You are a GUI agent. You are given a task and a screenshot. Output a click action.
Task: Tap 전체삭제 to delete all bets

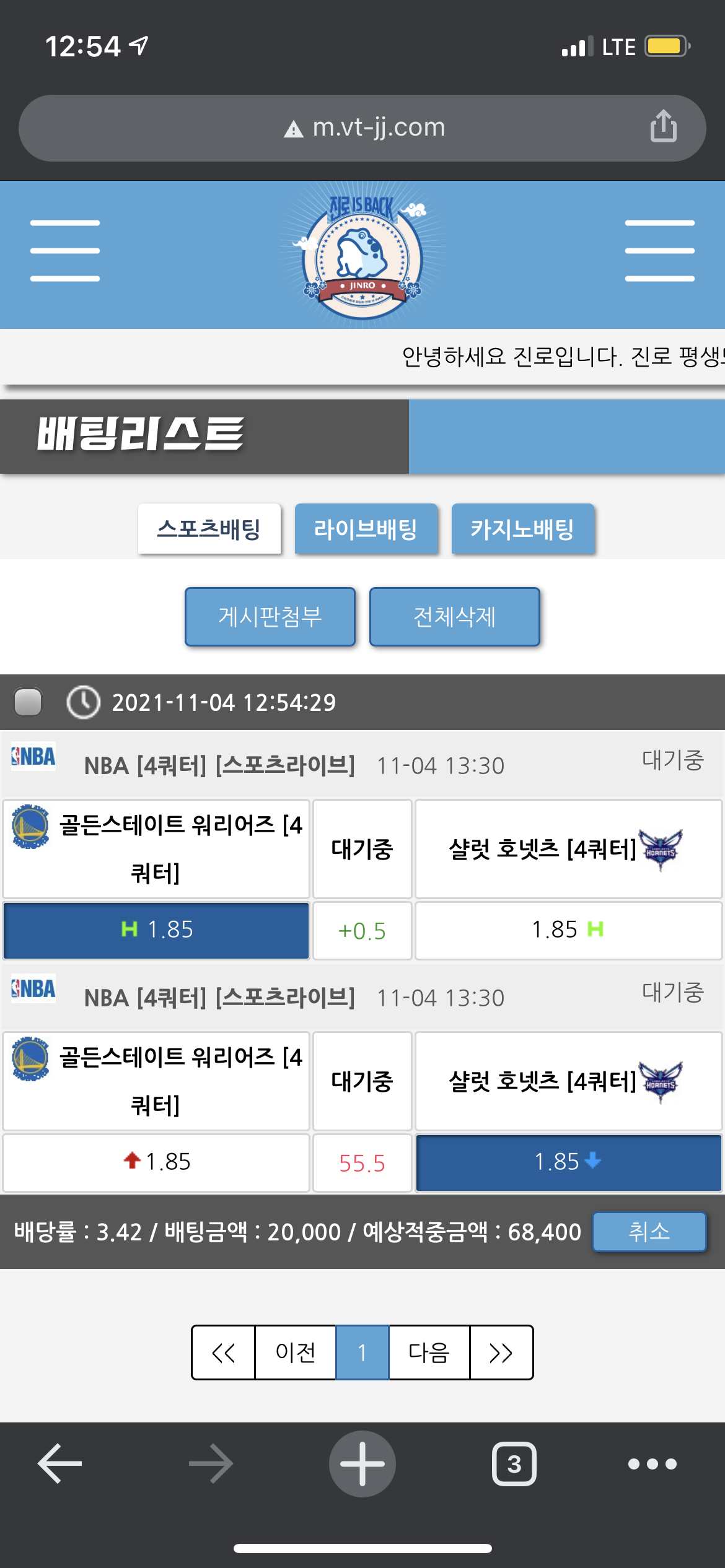click(454, 617)
